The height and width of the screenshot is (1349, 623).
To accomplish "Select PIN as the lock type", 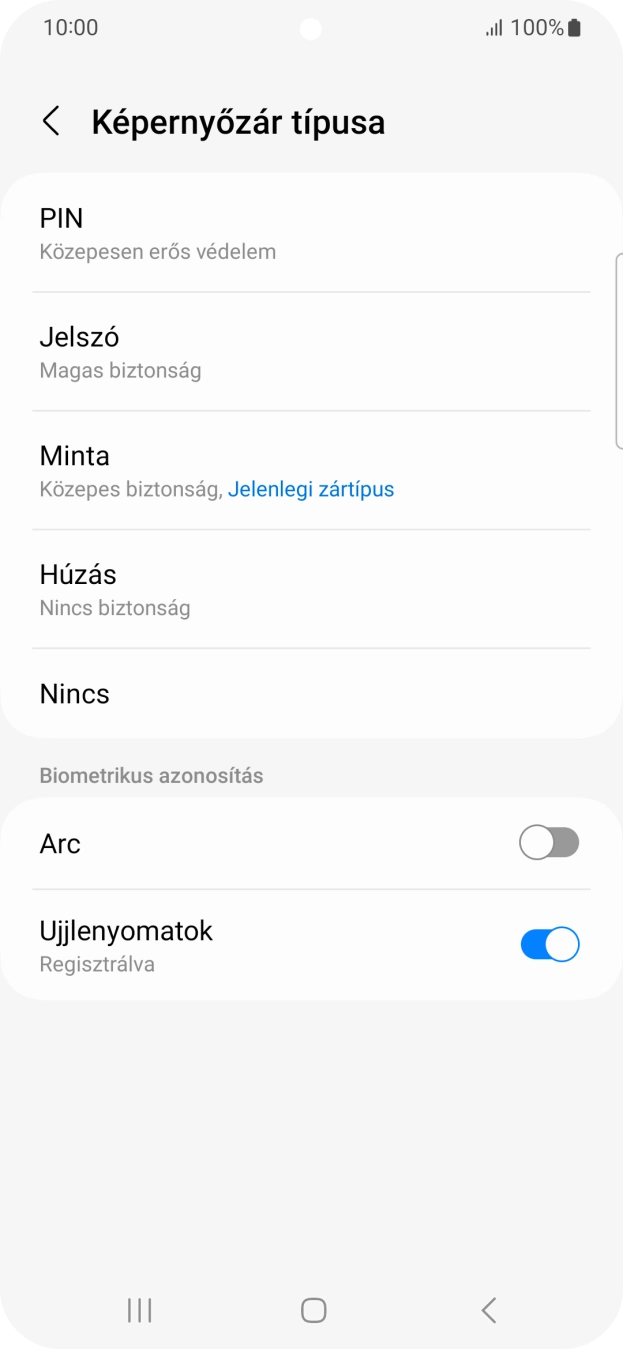I will [x=311, y=233].
